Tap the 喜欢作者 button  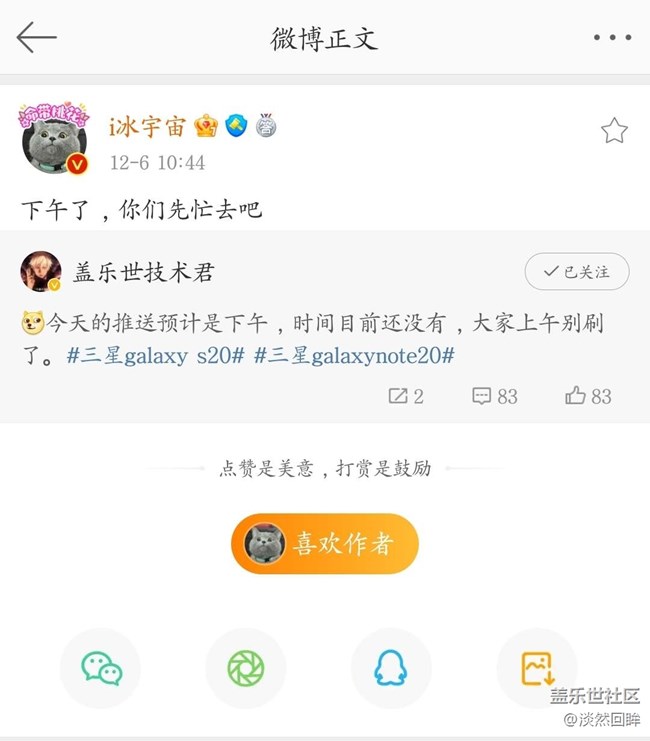(x=325, y=543)
